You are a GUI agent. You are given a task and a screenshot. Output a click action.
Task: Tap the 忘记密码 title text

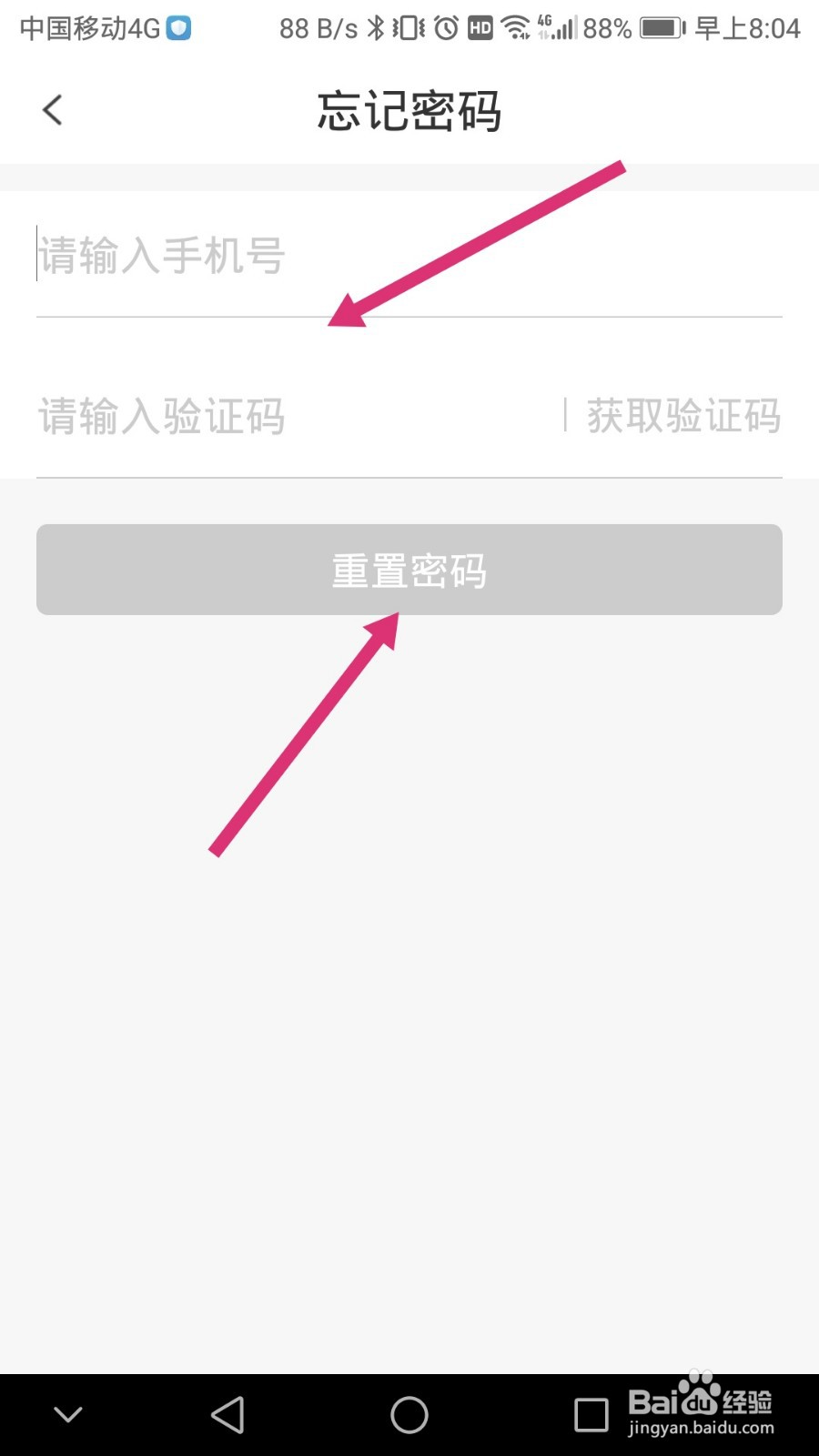click(x=409, y=111)
